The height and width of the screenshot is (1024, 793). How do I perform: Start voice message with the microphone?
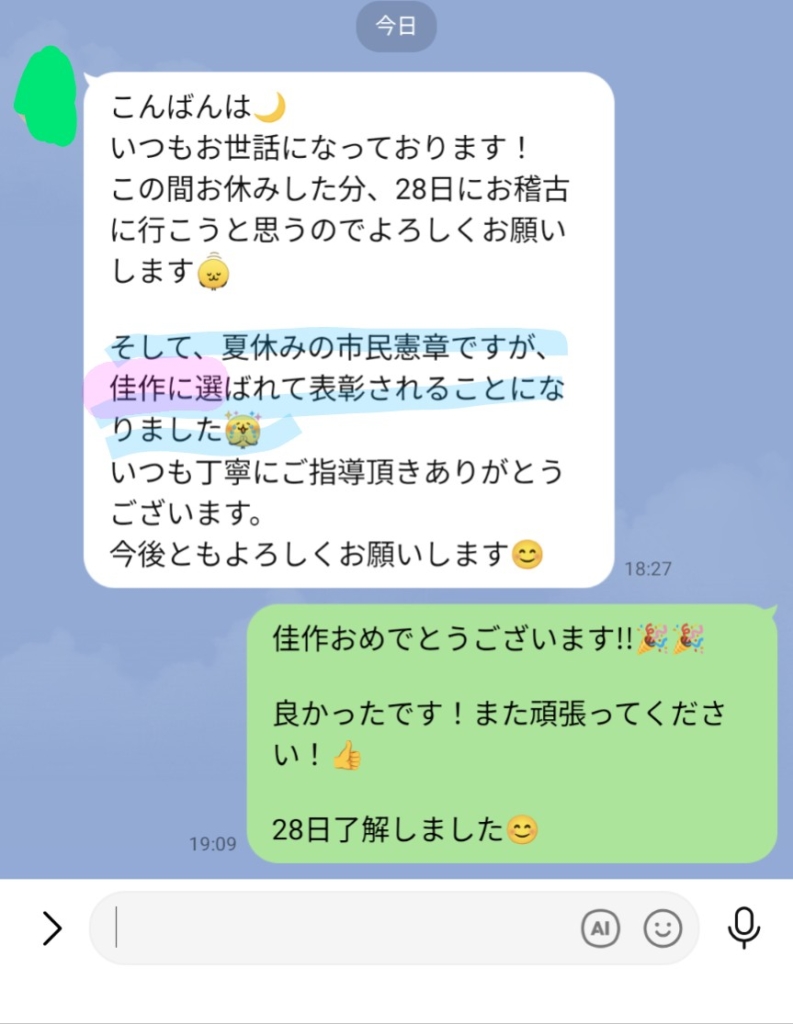click(x=743, y=928)
